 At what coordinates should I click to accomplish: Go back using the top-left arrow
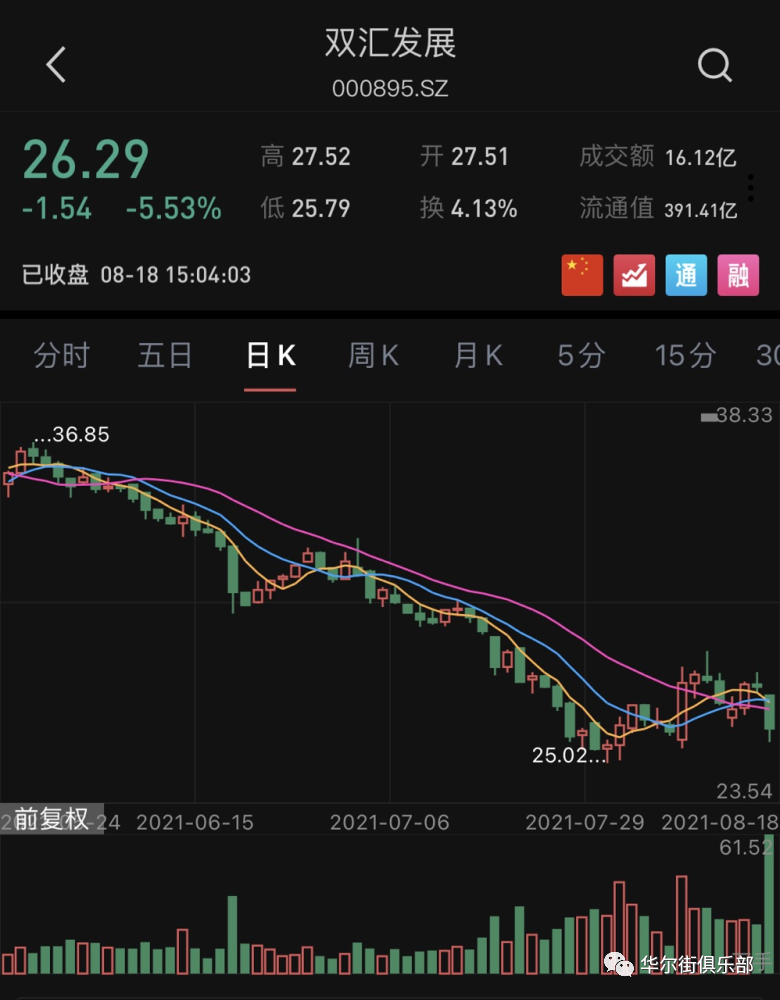[56, 66]
